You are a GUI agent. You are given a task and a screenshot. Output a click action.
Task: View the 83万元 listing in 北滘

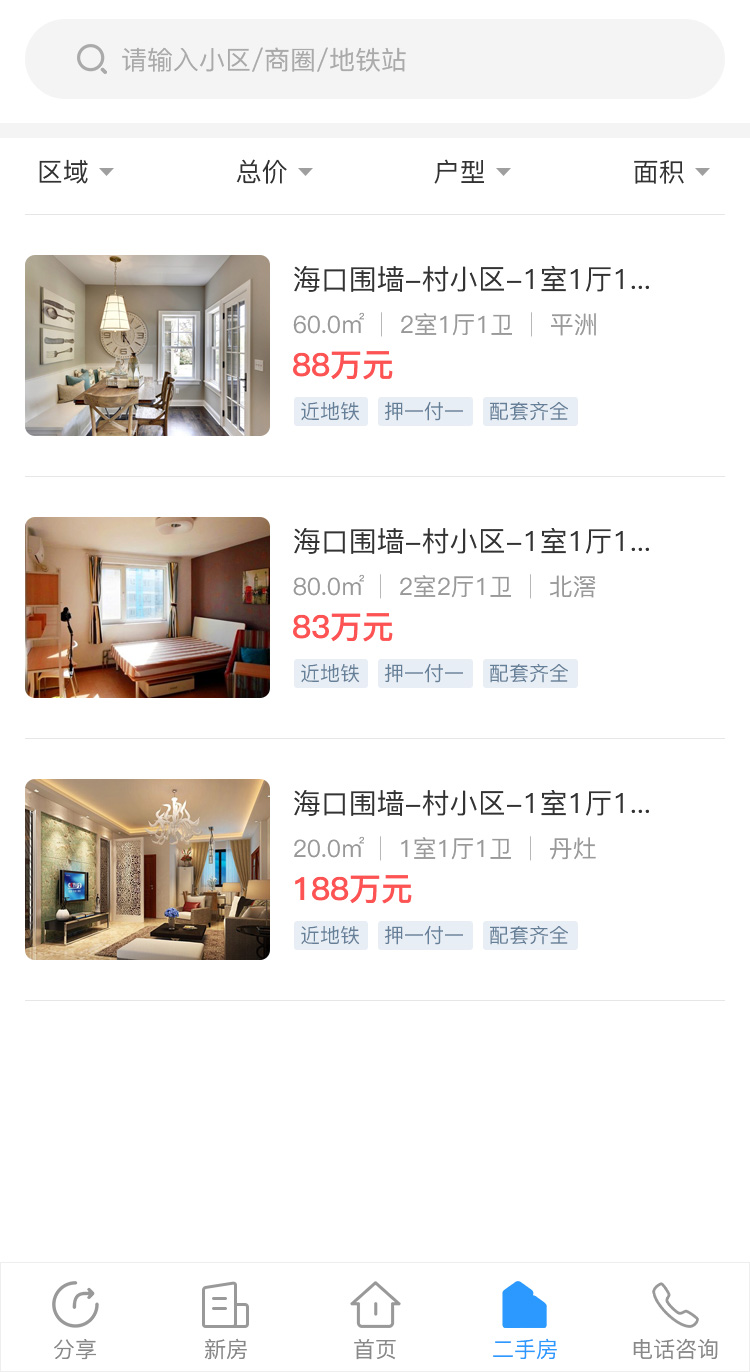pyautogui.click(x=374, y=607)
